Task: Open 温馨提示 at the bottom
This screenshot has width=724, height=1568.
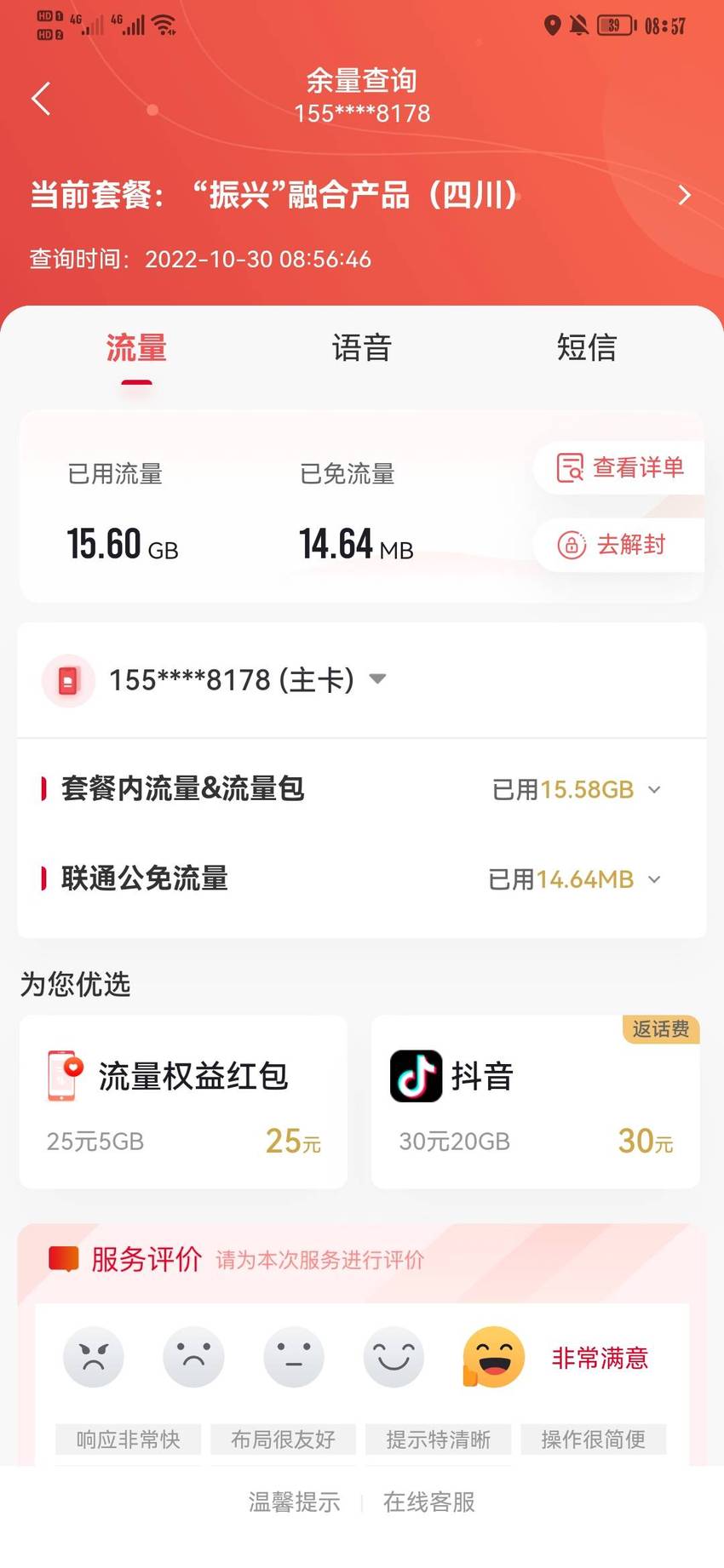Action: click(x=294, y=1502)
